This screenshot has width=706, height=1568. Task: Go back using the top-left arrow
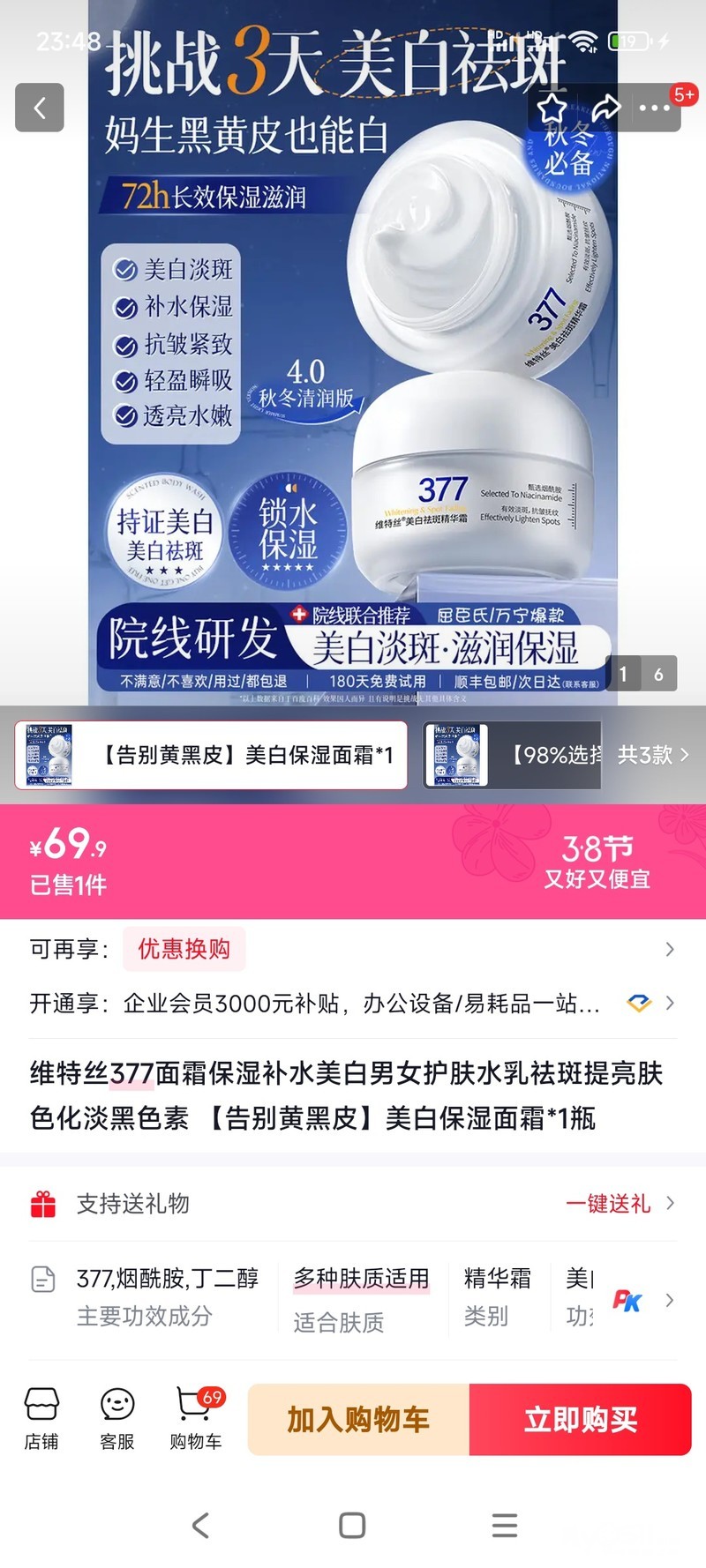(40, 108)
